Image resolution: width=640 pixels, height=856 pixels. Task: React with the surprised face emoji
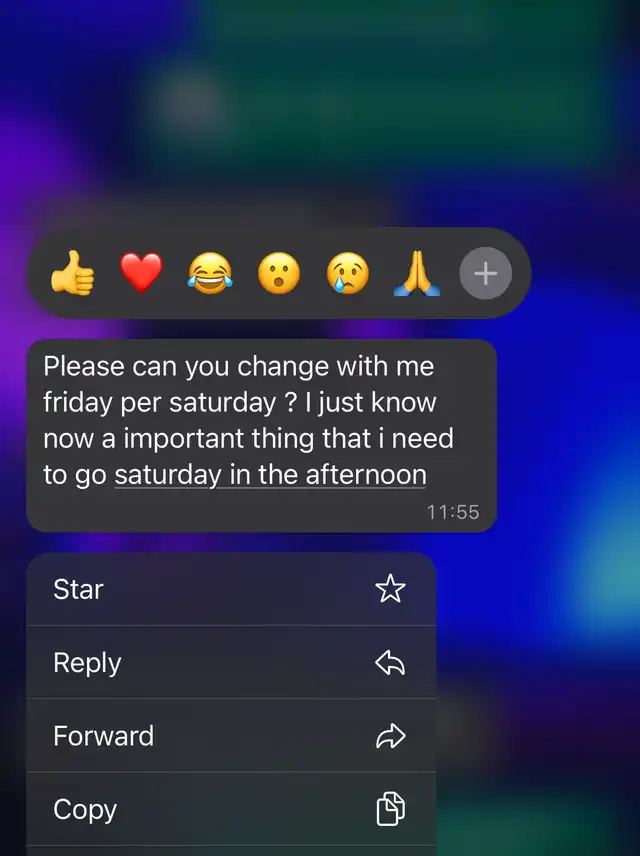point(279,273)
